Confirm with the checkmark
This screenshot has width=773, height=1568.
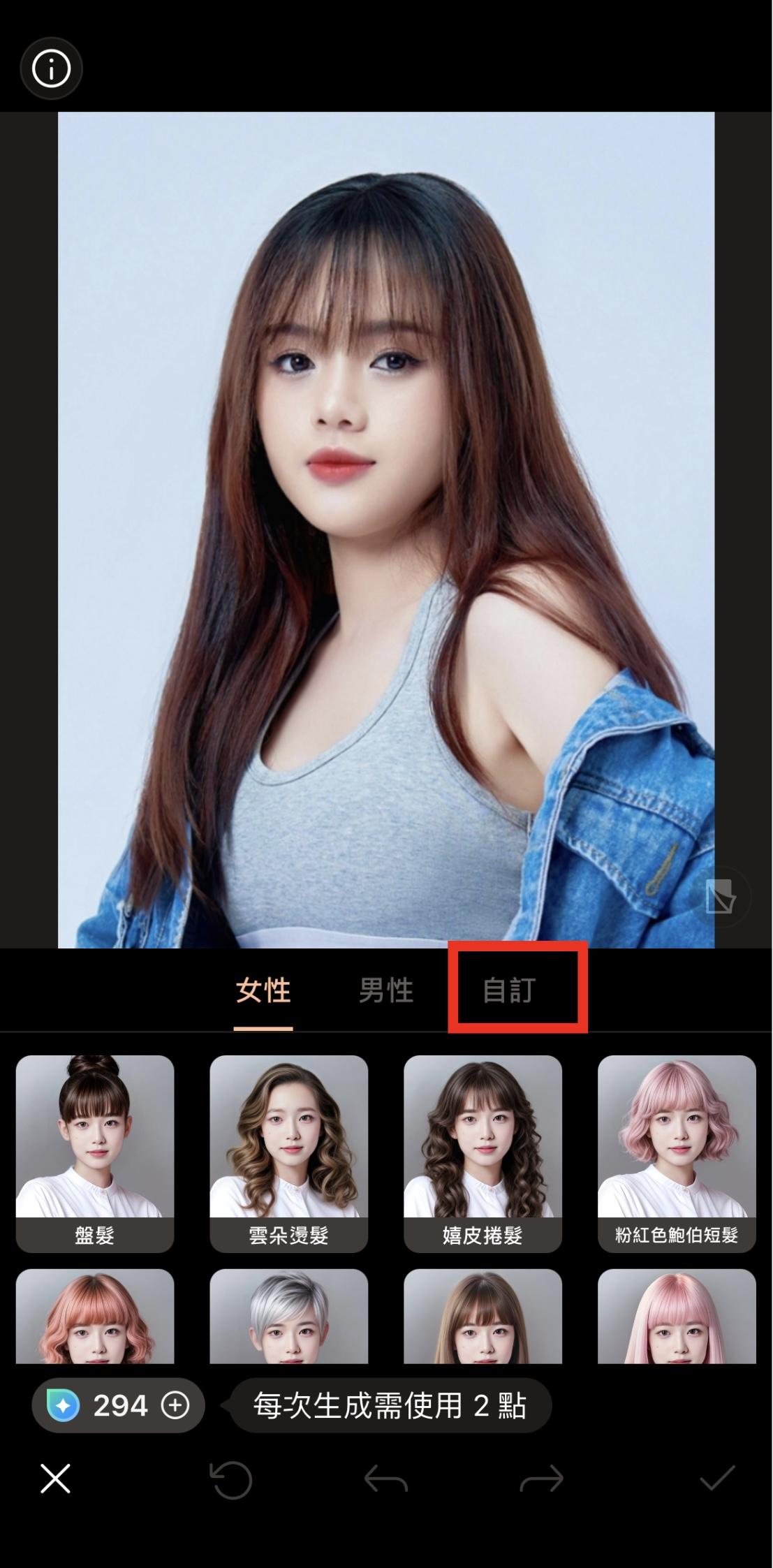717,1478
